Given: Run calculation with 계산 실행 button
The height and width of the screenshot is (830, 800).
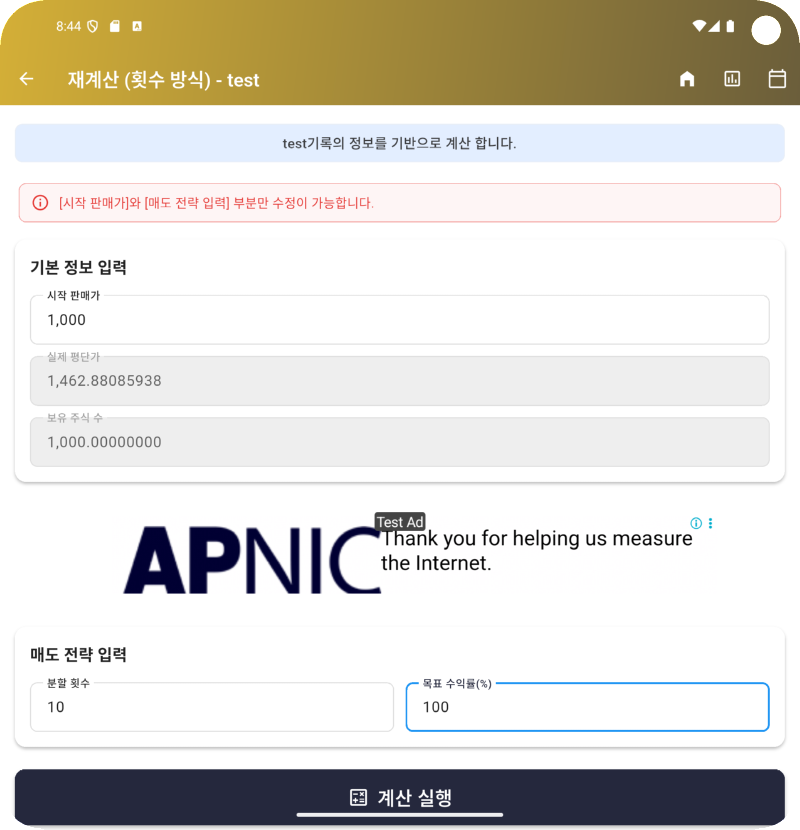Looking at the screenshot, I should pyautogui.click(x=399, y=797).
